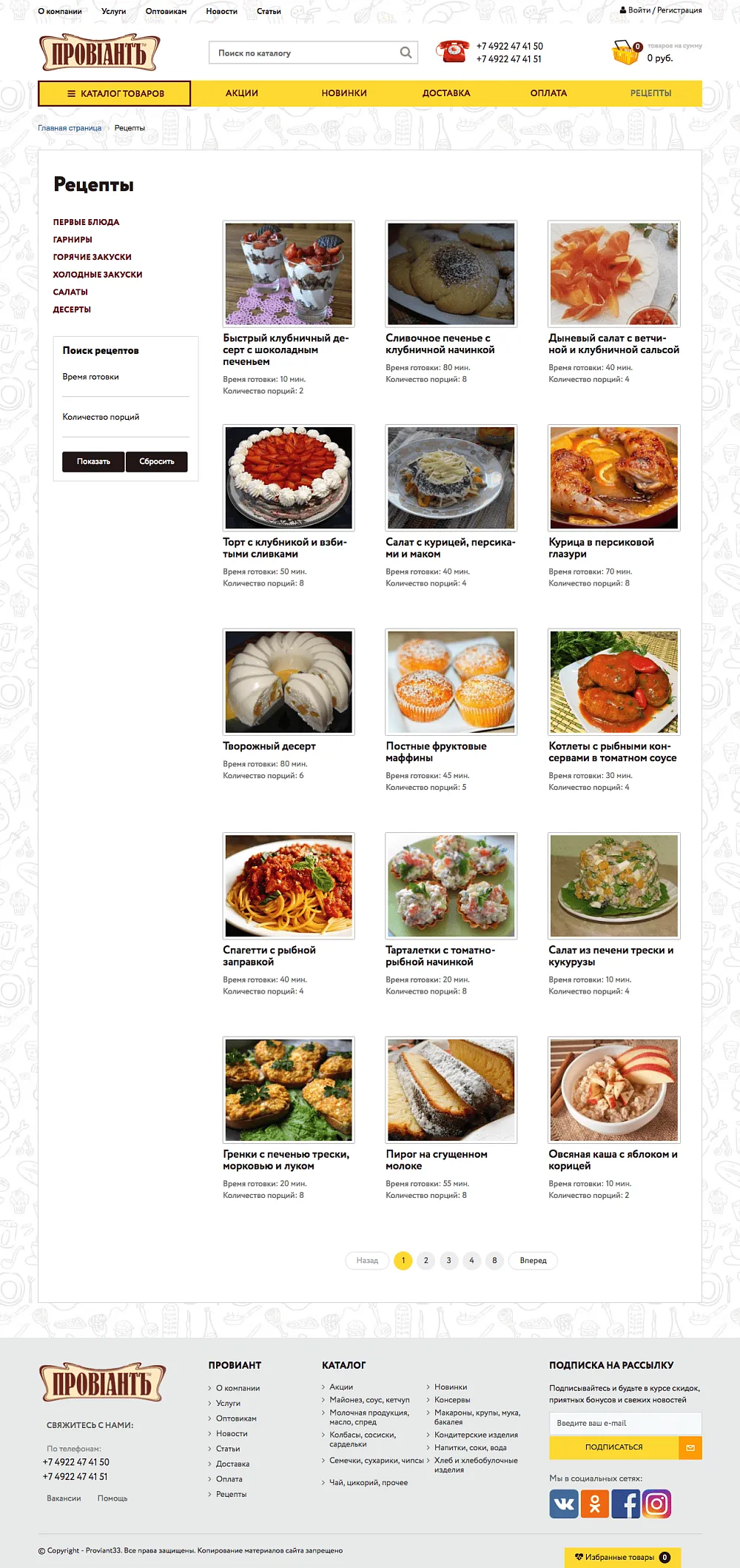The width and height of the screenshot is (740, 1568).
Task: Open the shopping cart icon
Action: (x=625, y=53)
